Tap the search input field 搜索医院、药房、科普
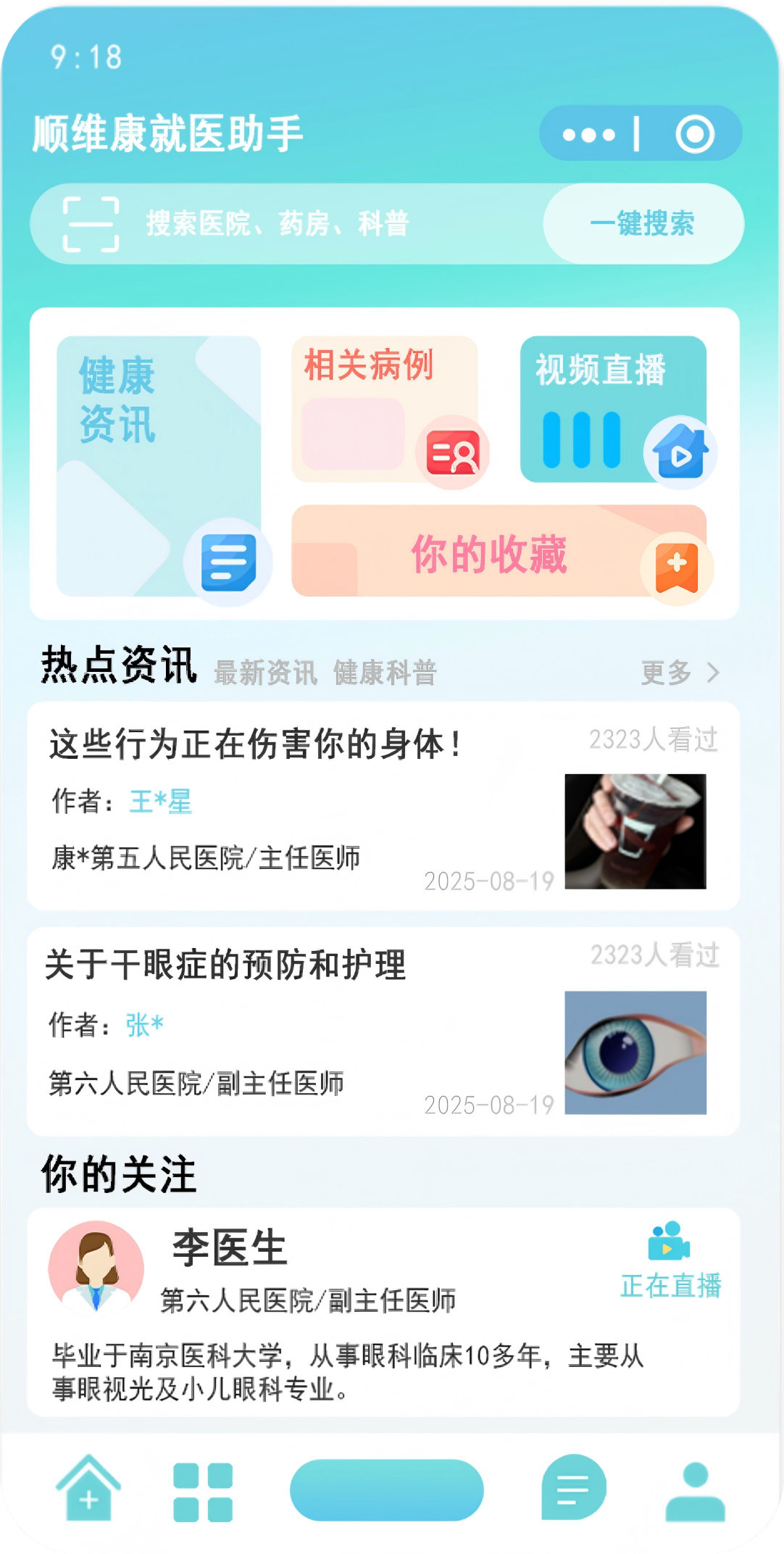 (278, 224)
